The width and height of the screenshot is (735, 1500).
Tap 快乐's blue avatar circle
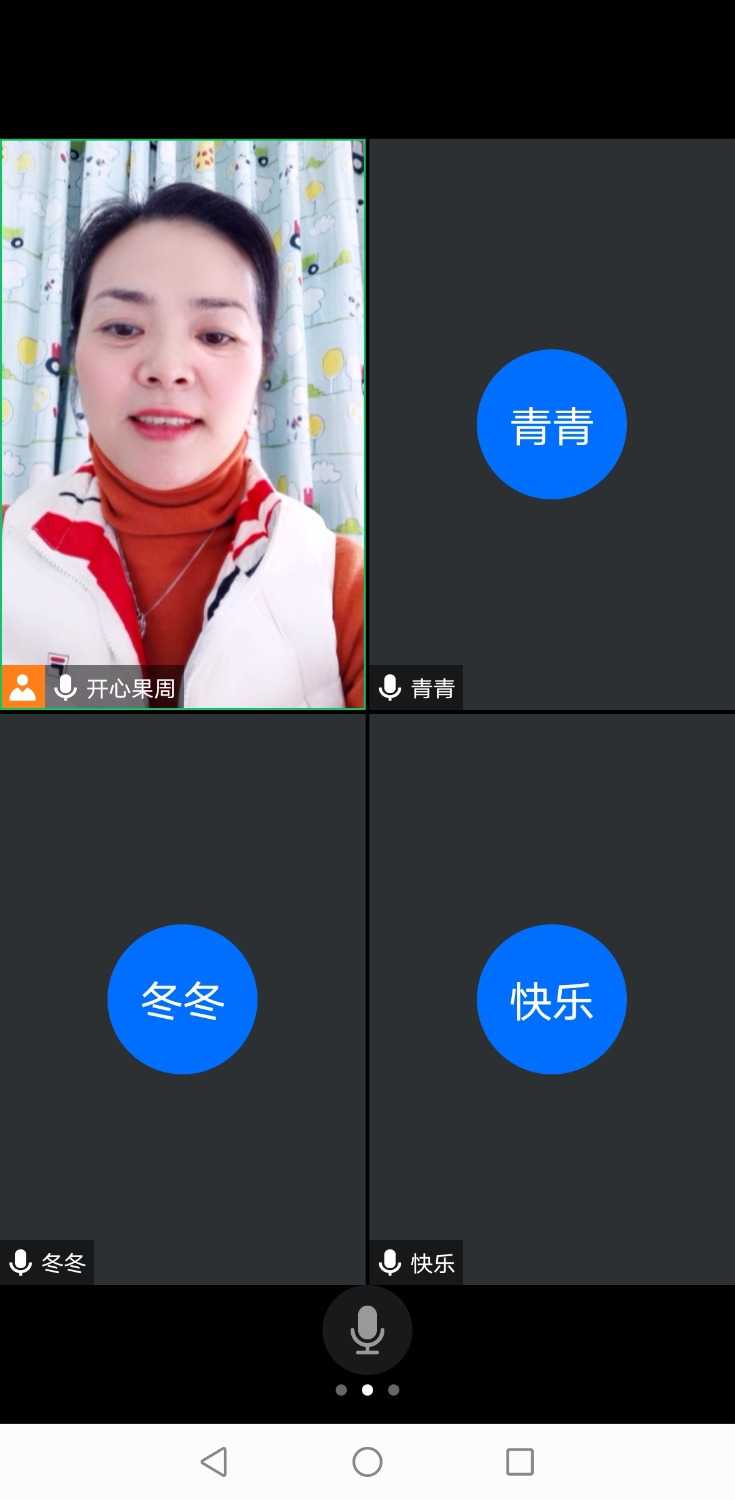click(551, 999)
